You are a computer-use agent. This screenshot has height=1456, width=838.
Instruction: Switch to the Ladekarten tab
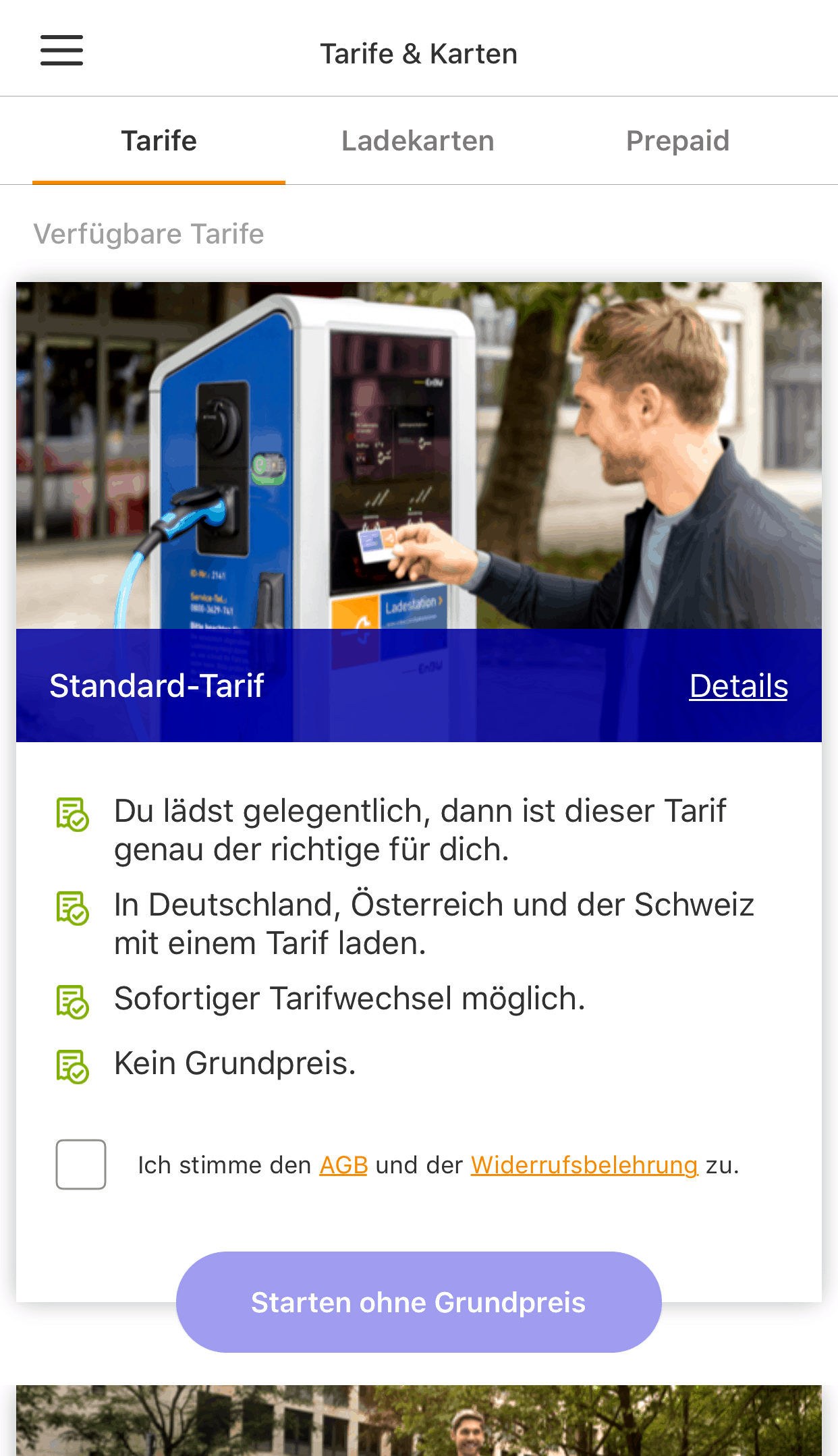(418, 141)
